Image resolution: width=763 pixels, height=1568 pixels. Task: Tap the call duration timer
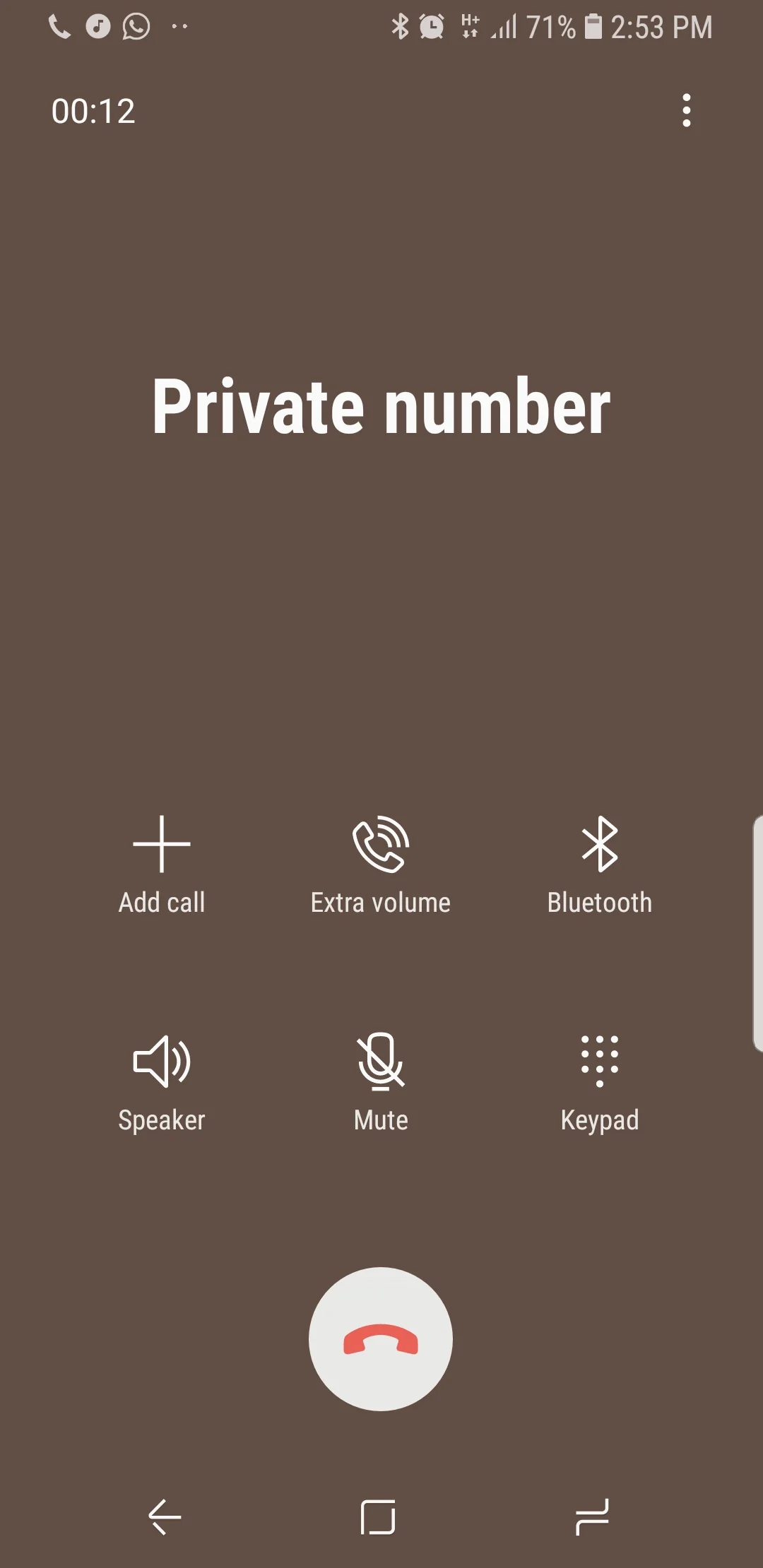click(x=94, y=111)
